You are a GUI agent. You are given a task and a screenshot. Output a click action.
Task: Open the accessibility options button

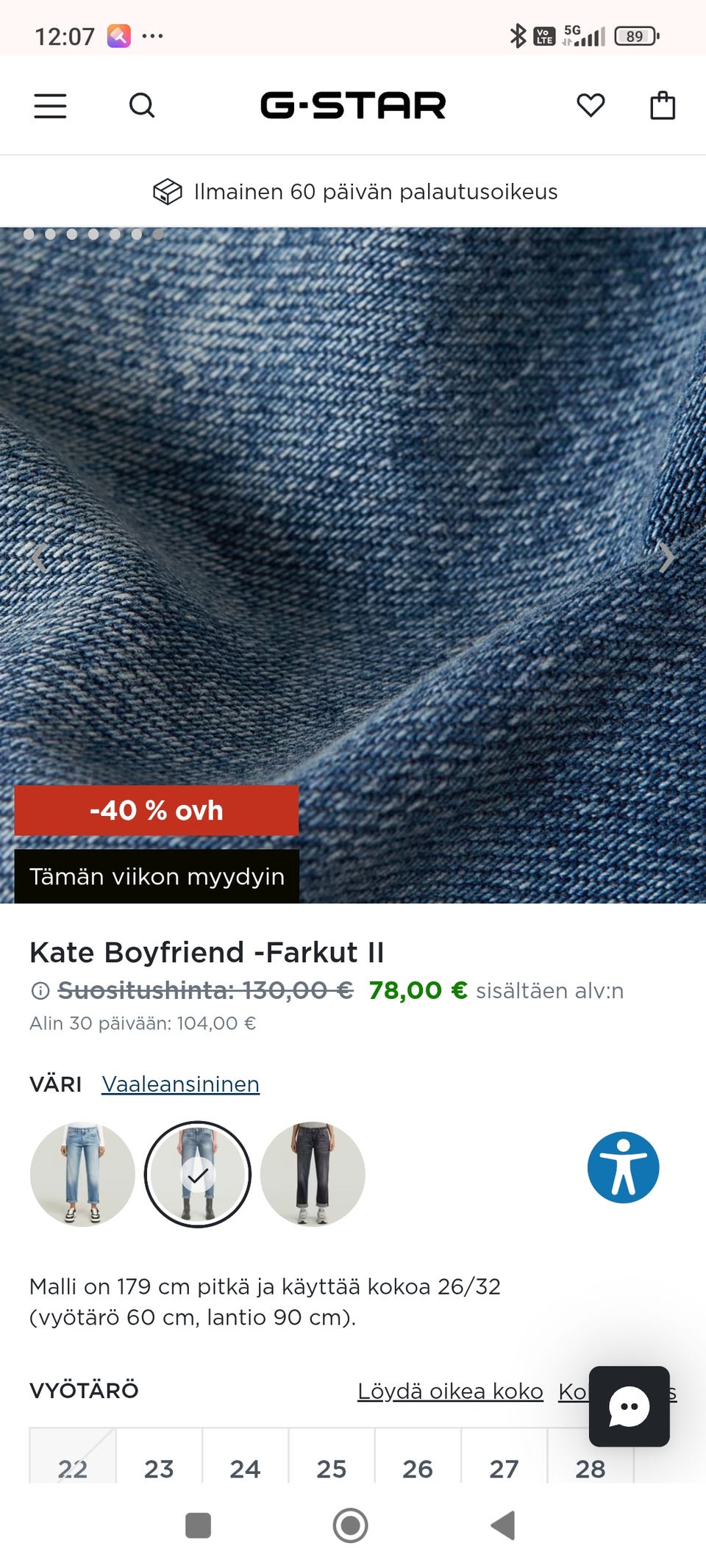623,1167
